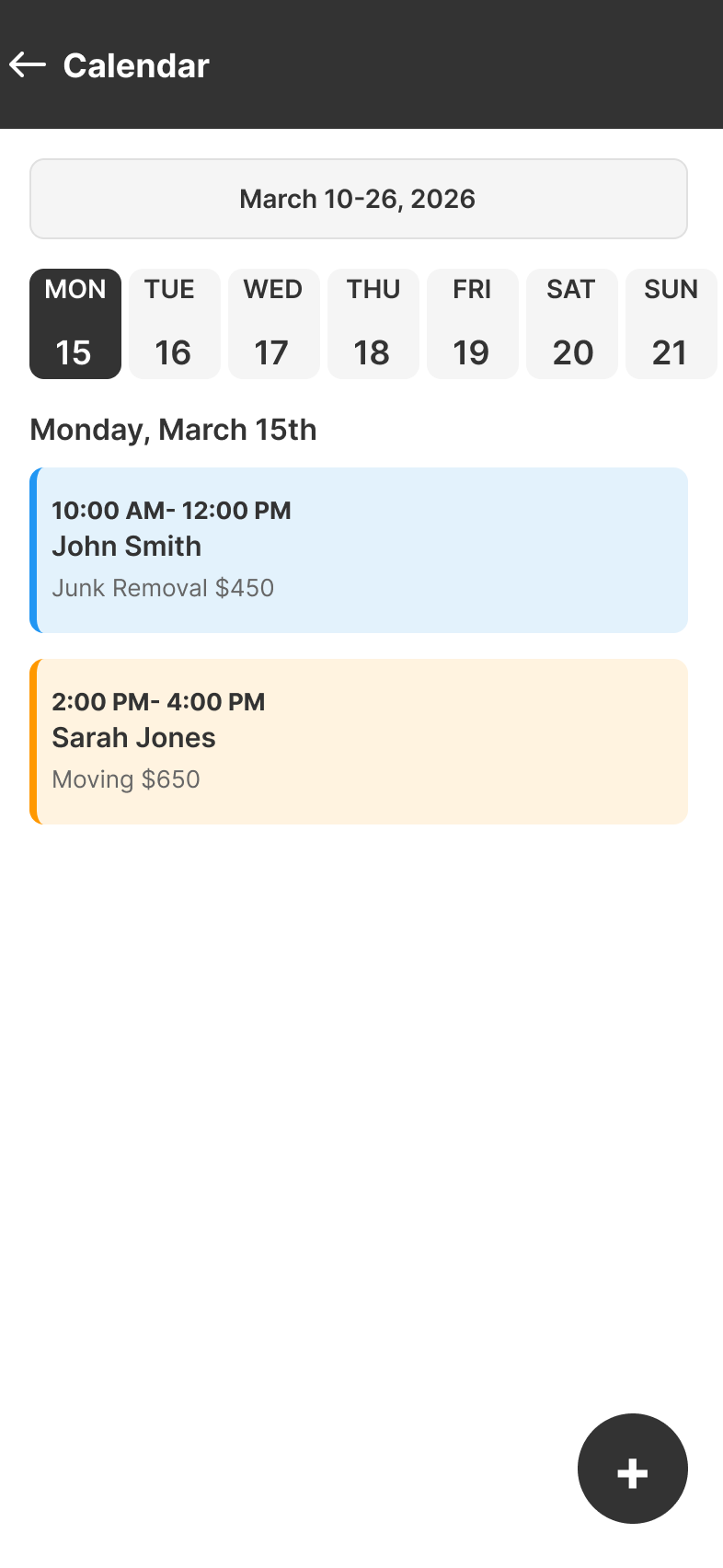Screen dimensions: 723x1568
Task: Select SAT 20 from the week row
Action: (x=571, y=323)
